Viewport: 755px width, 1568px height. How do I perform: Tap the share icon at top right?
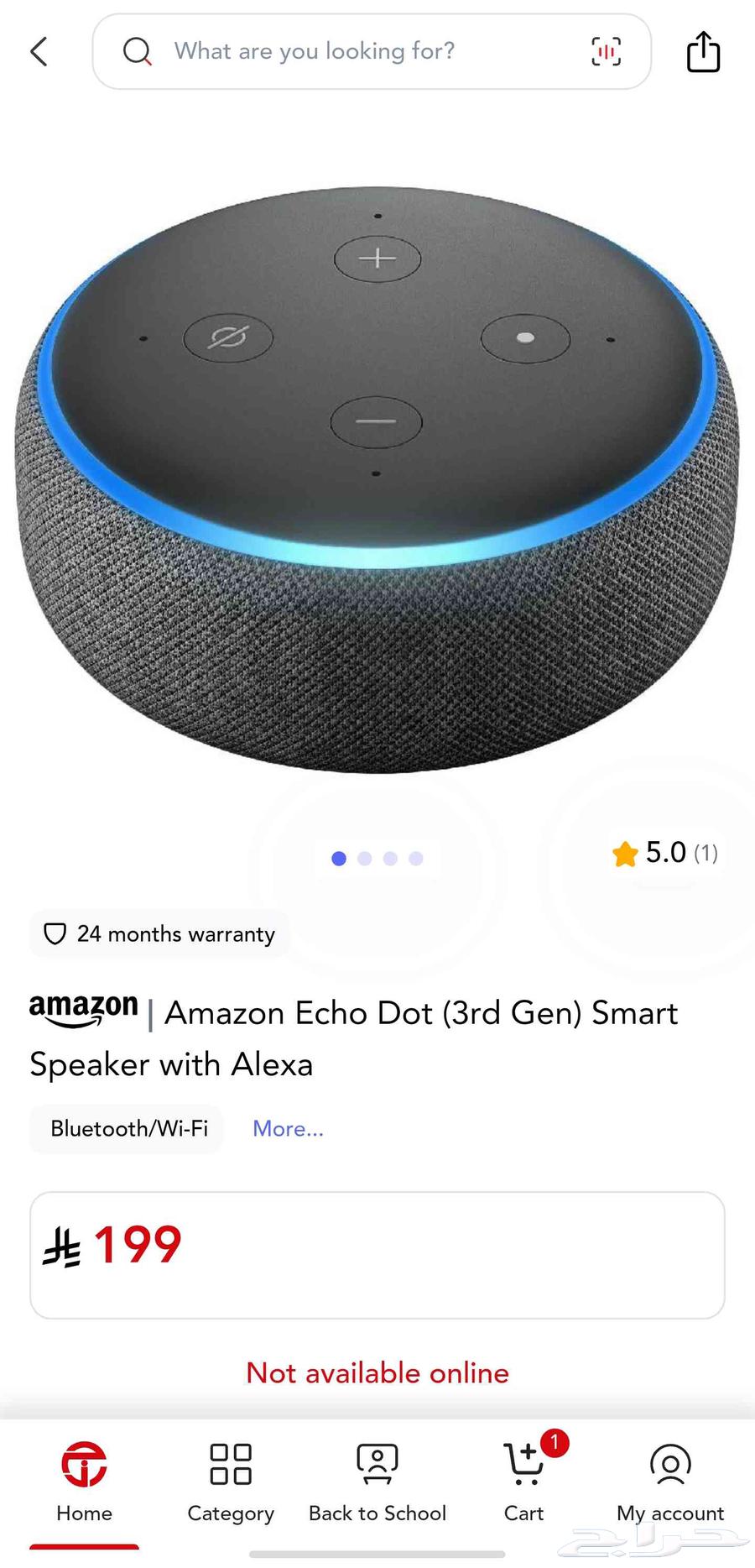click(x=703, y=51)
